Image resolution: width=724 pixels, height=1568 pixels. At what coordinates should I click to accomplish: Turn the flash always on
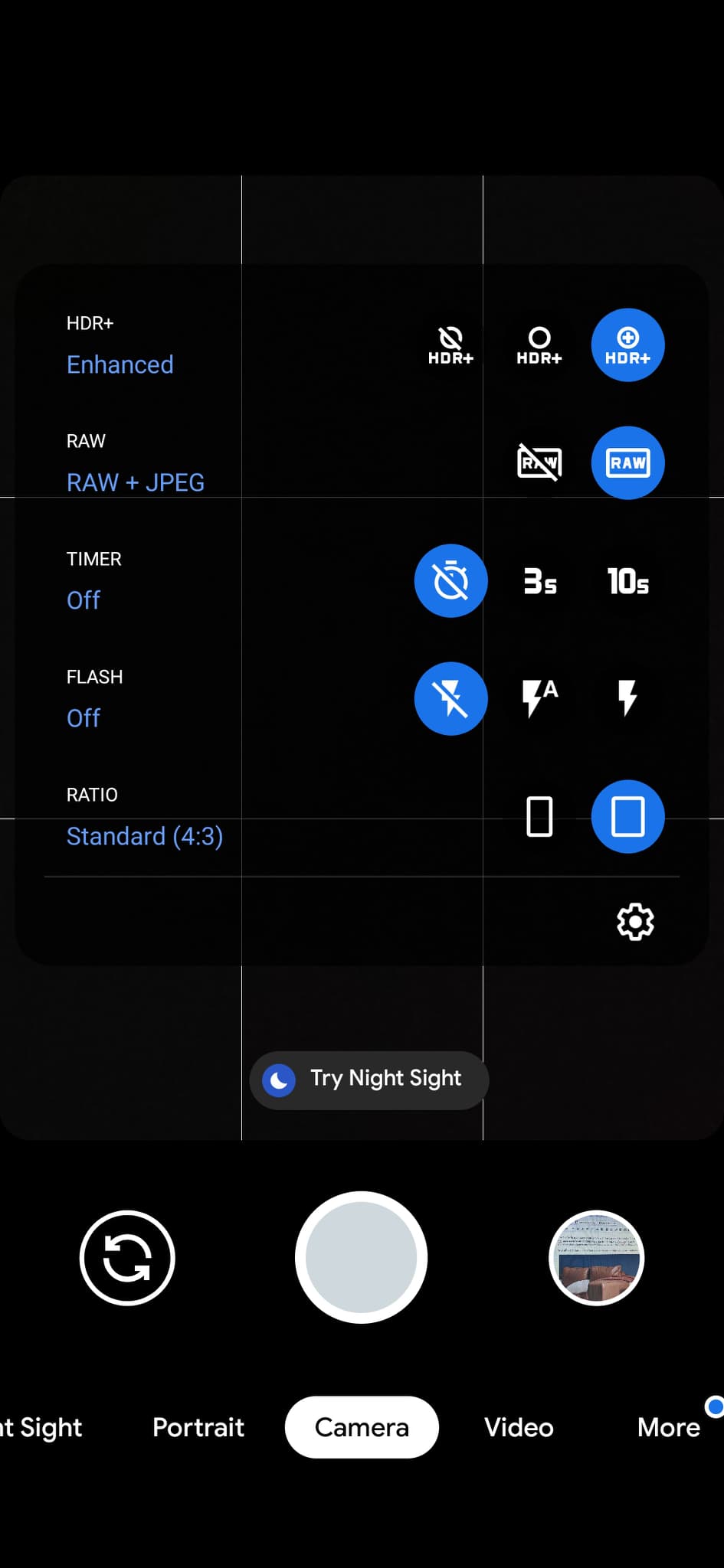click(627, 698)
